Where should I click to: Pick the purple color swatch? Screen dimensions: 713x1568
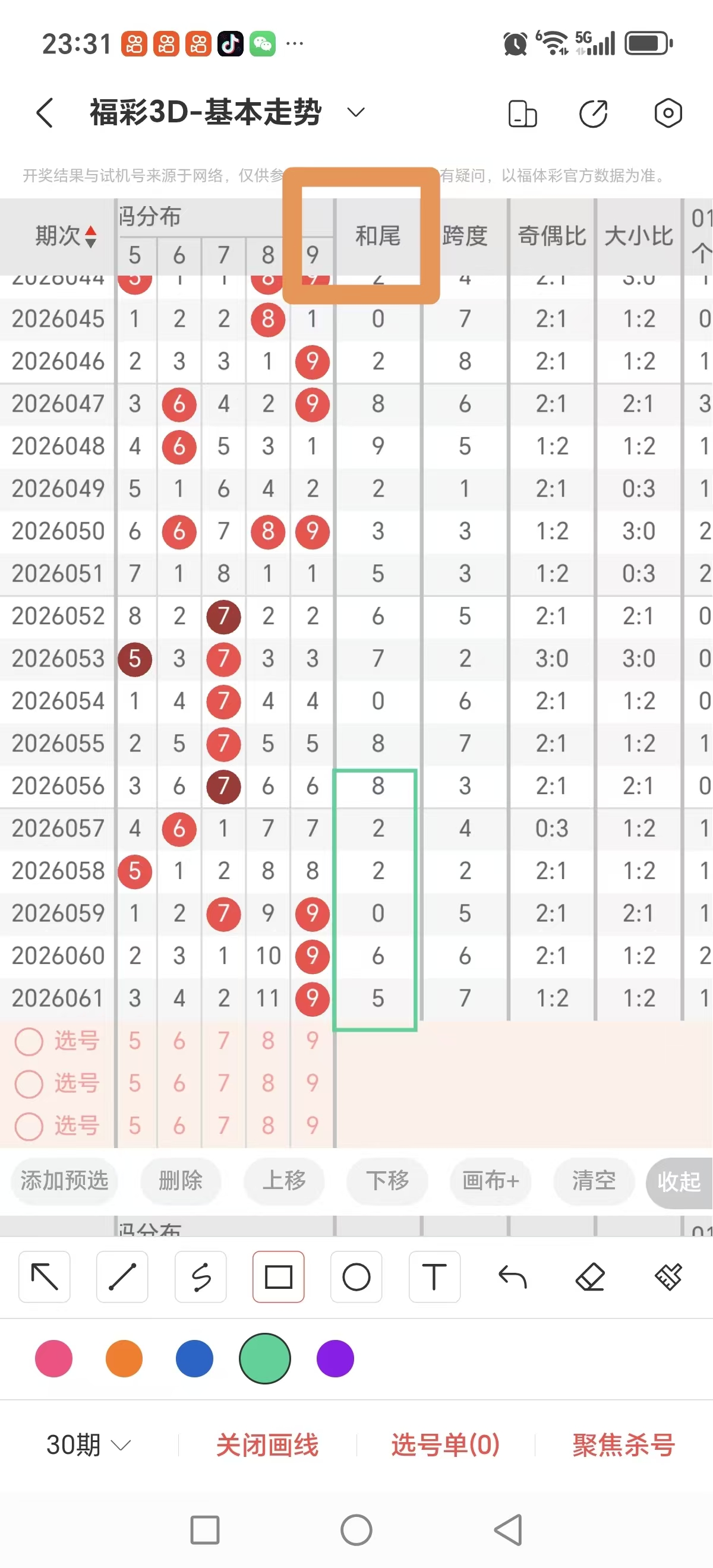pyautogui.click(x=335, y=1358)
